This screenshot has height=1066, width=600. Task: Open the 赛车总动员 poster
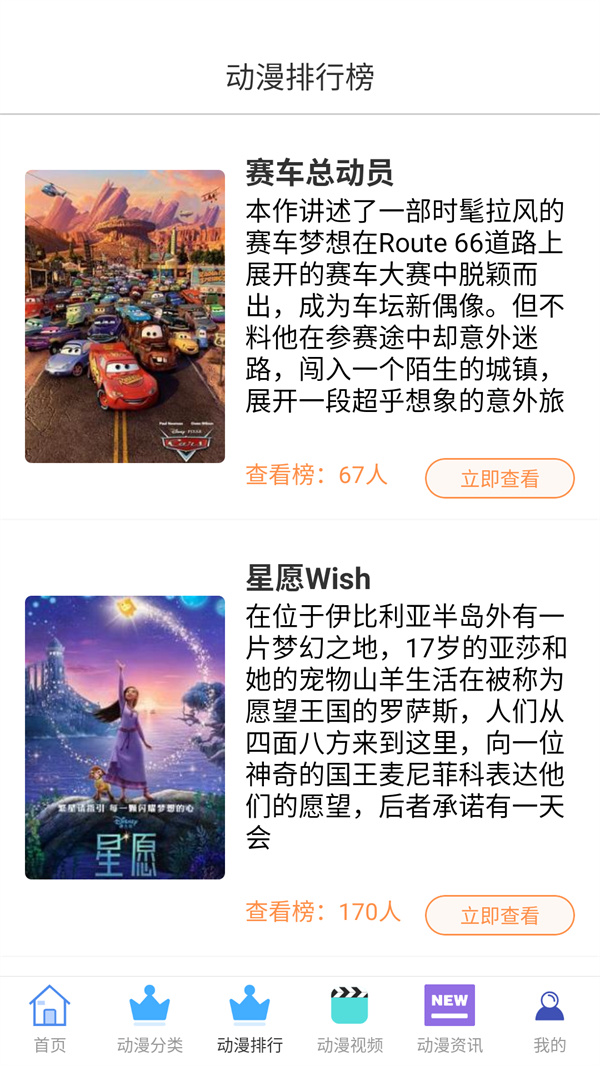[x=125, y=316]
